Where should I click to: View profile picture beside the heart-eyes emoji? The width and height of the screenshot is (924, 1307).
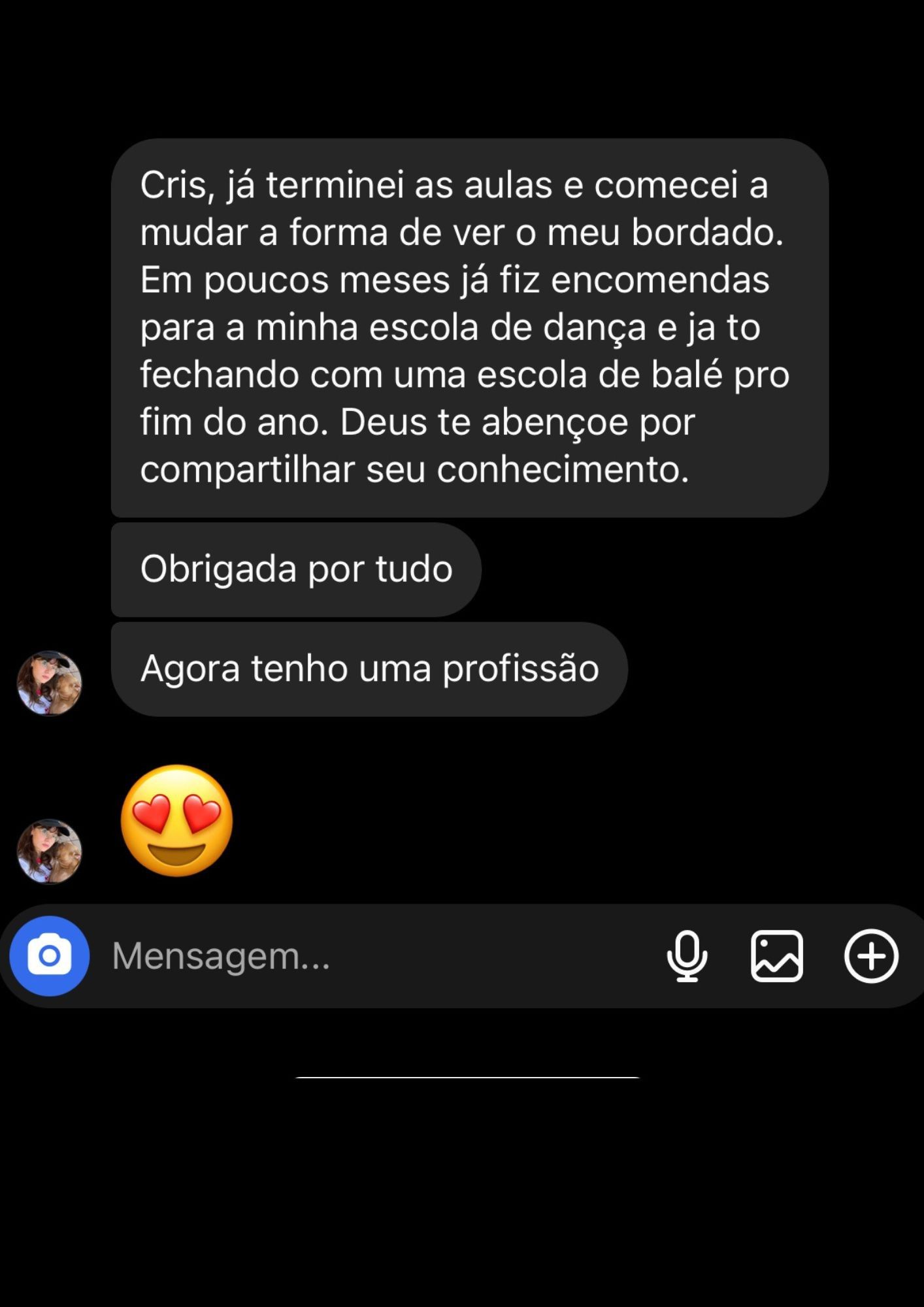(49, 852)
